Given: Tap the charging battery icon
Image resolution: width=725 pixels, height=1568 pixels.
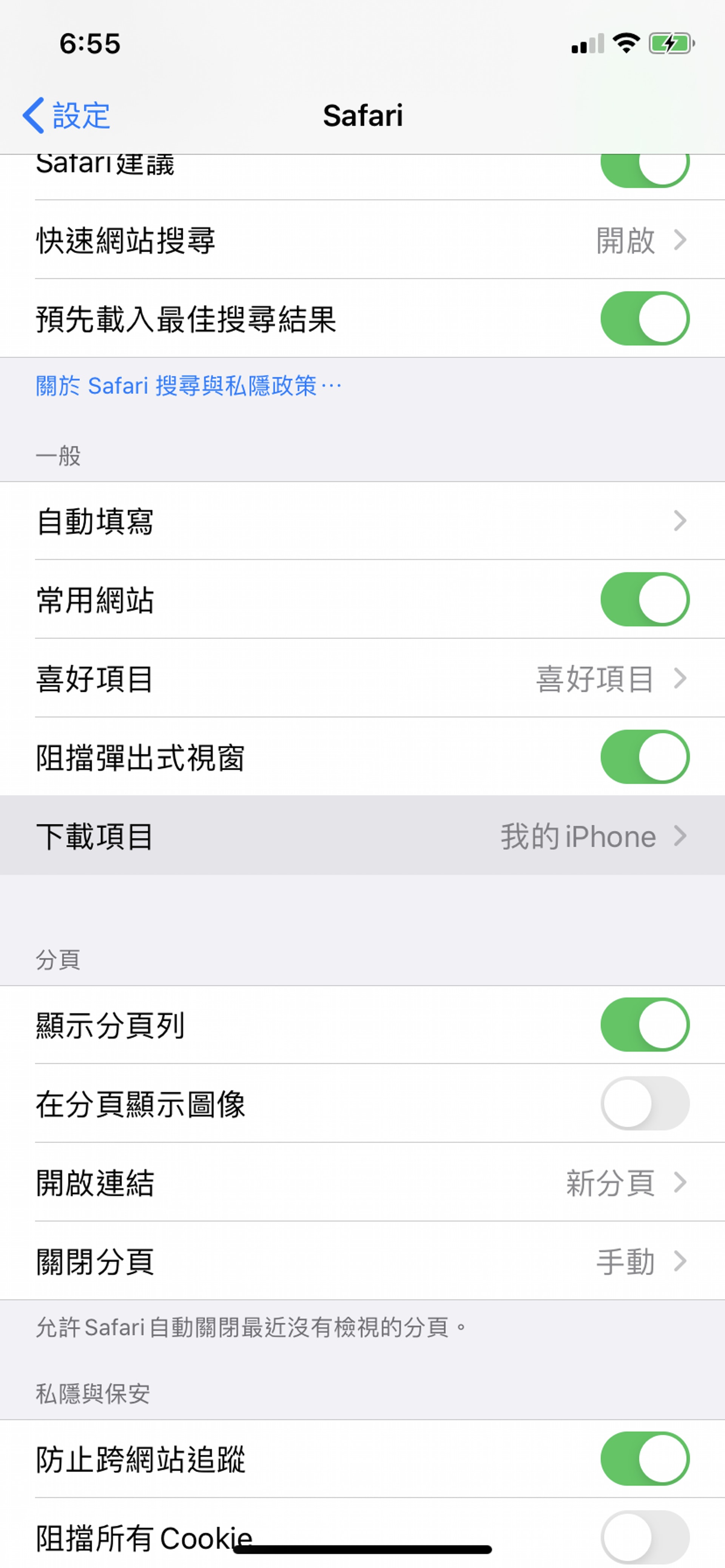Looking at the screenshot, I should click(x=669, y=43).
